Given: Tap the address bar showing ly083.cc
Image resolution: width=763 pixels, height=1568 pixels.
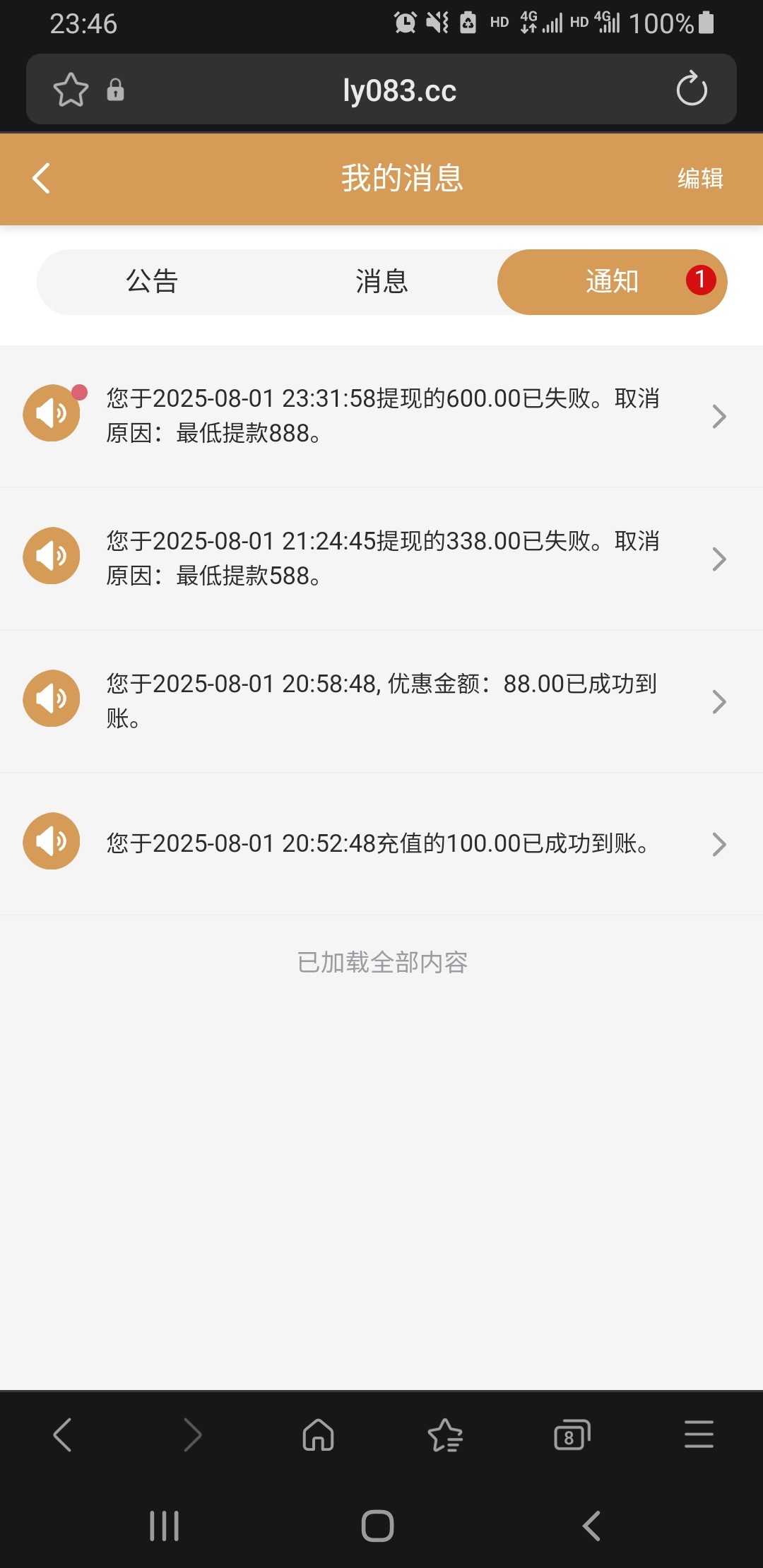Looking at the screenshot, I should 399,89.
